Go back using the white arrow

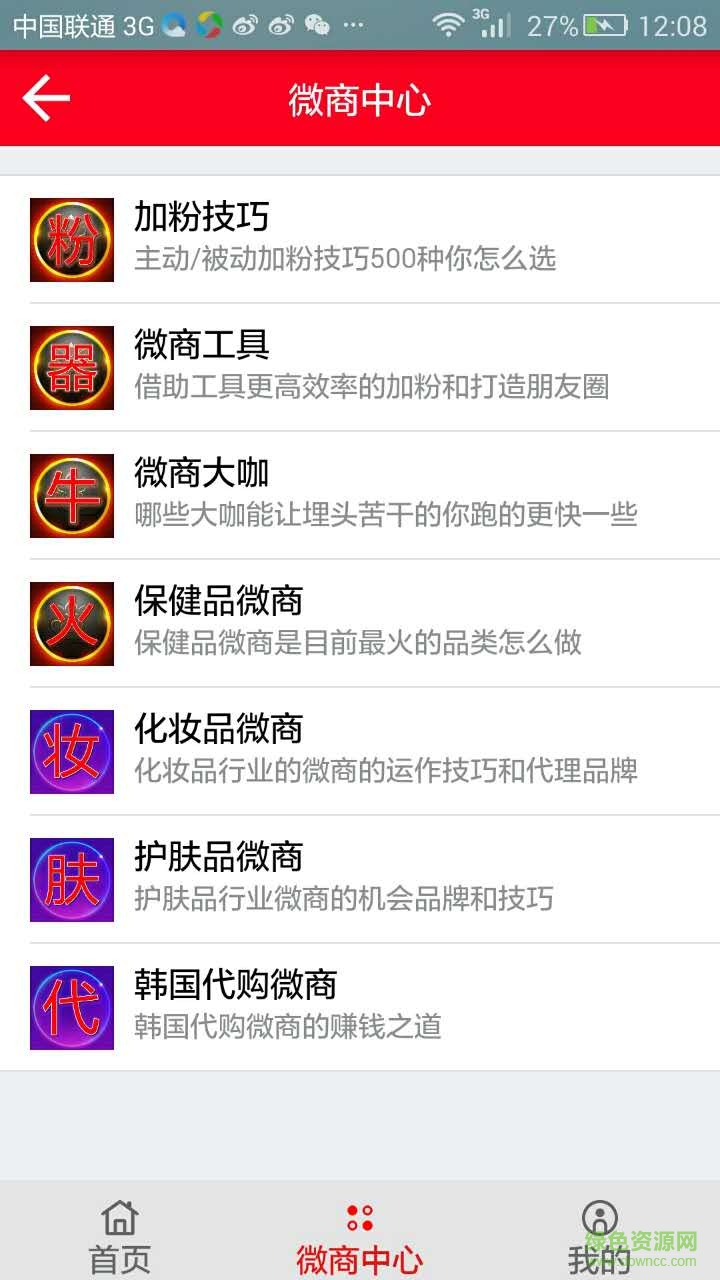[x=44, y=99]
